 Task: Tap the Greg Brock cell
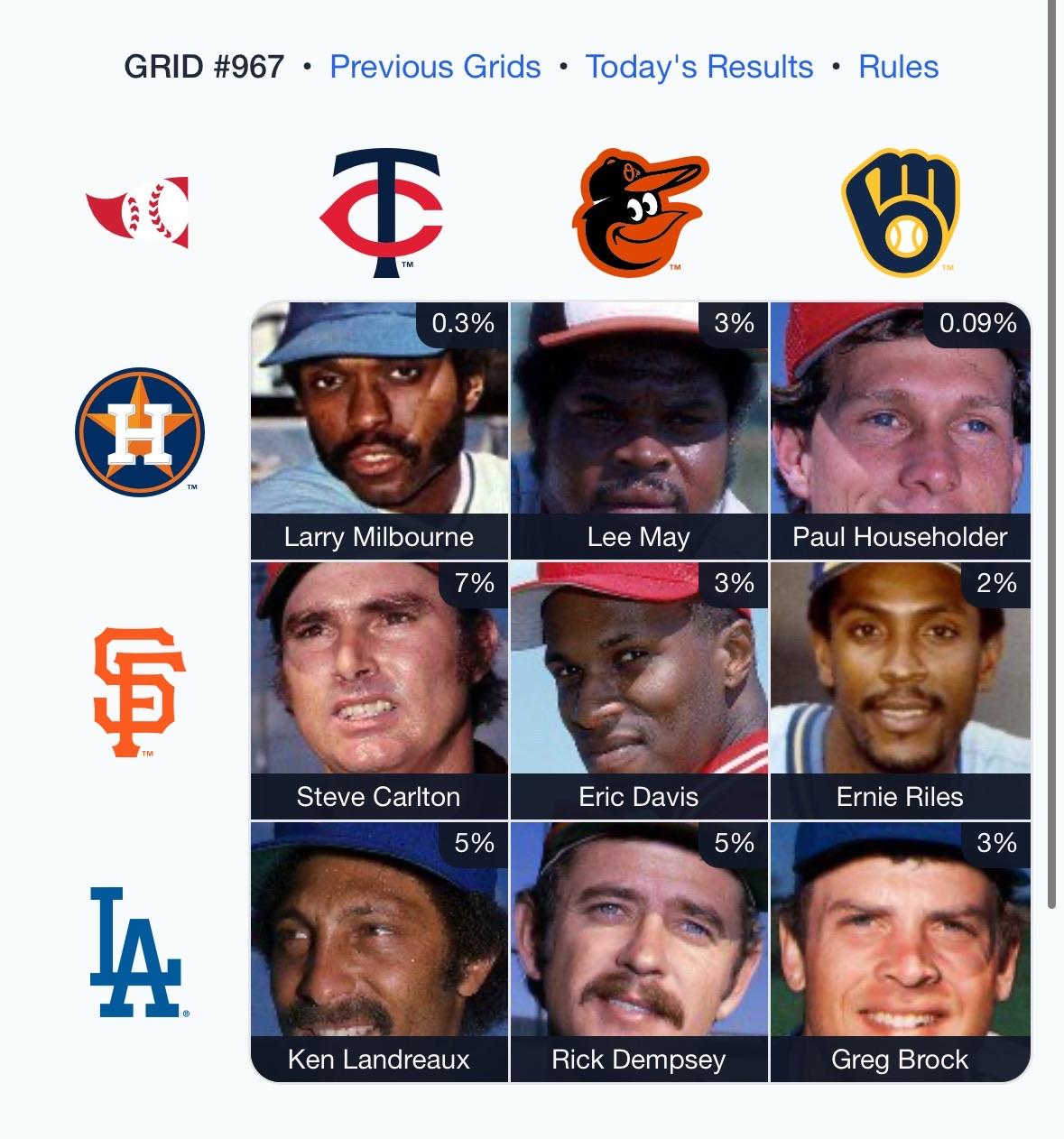coord(900,951)
